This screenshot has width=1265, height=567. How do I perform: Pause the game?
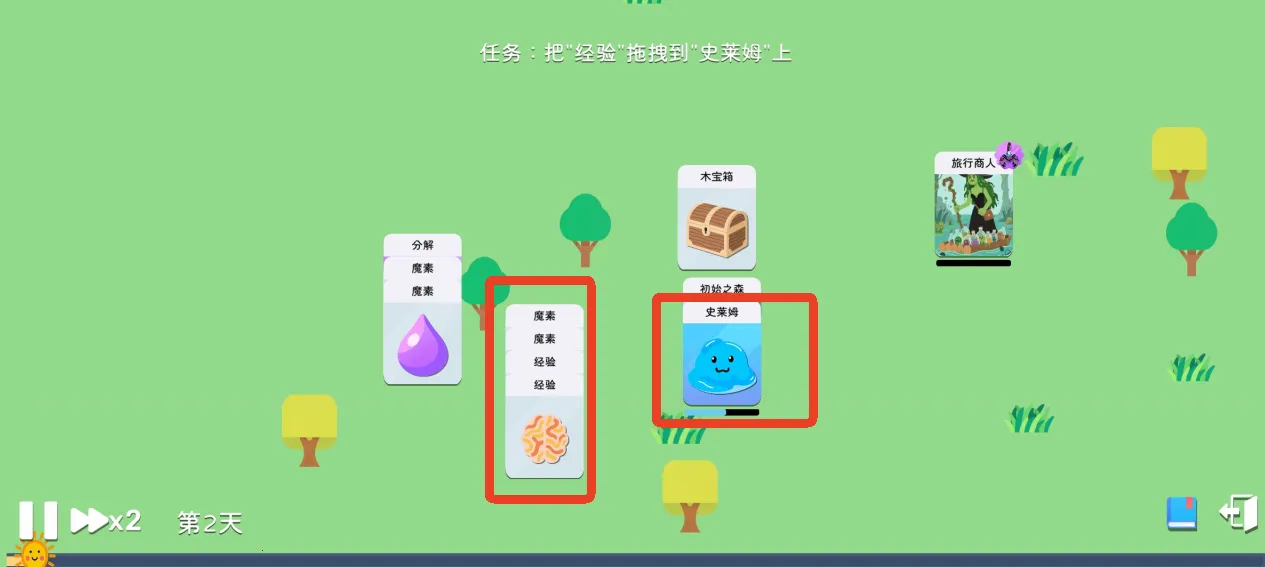click(38, 520)
